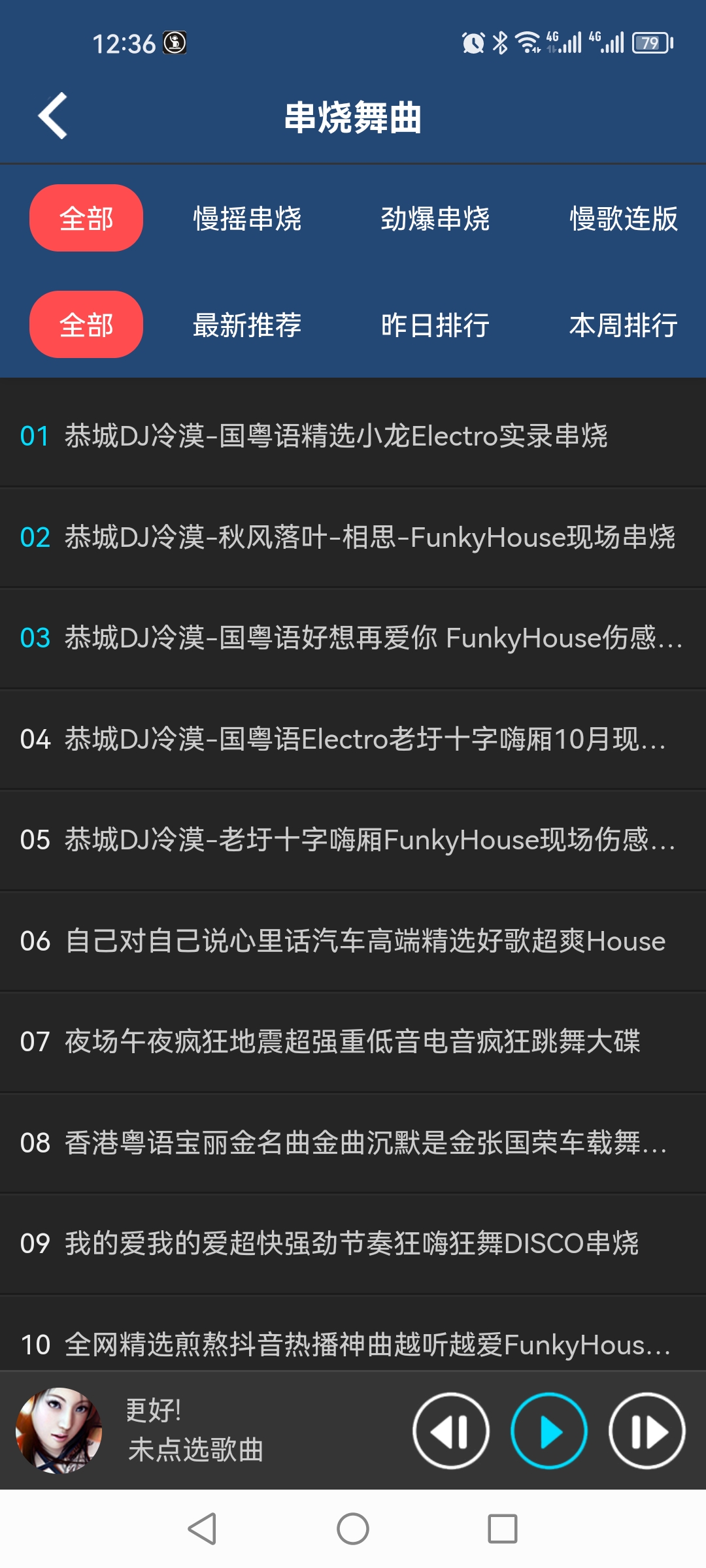Tap the system home button
This screenshot has width=706, height=1568.
coord(353,1529)
